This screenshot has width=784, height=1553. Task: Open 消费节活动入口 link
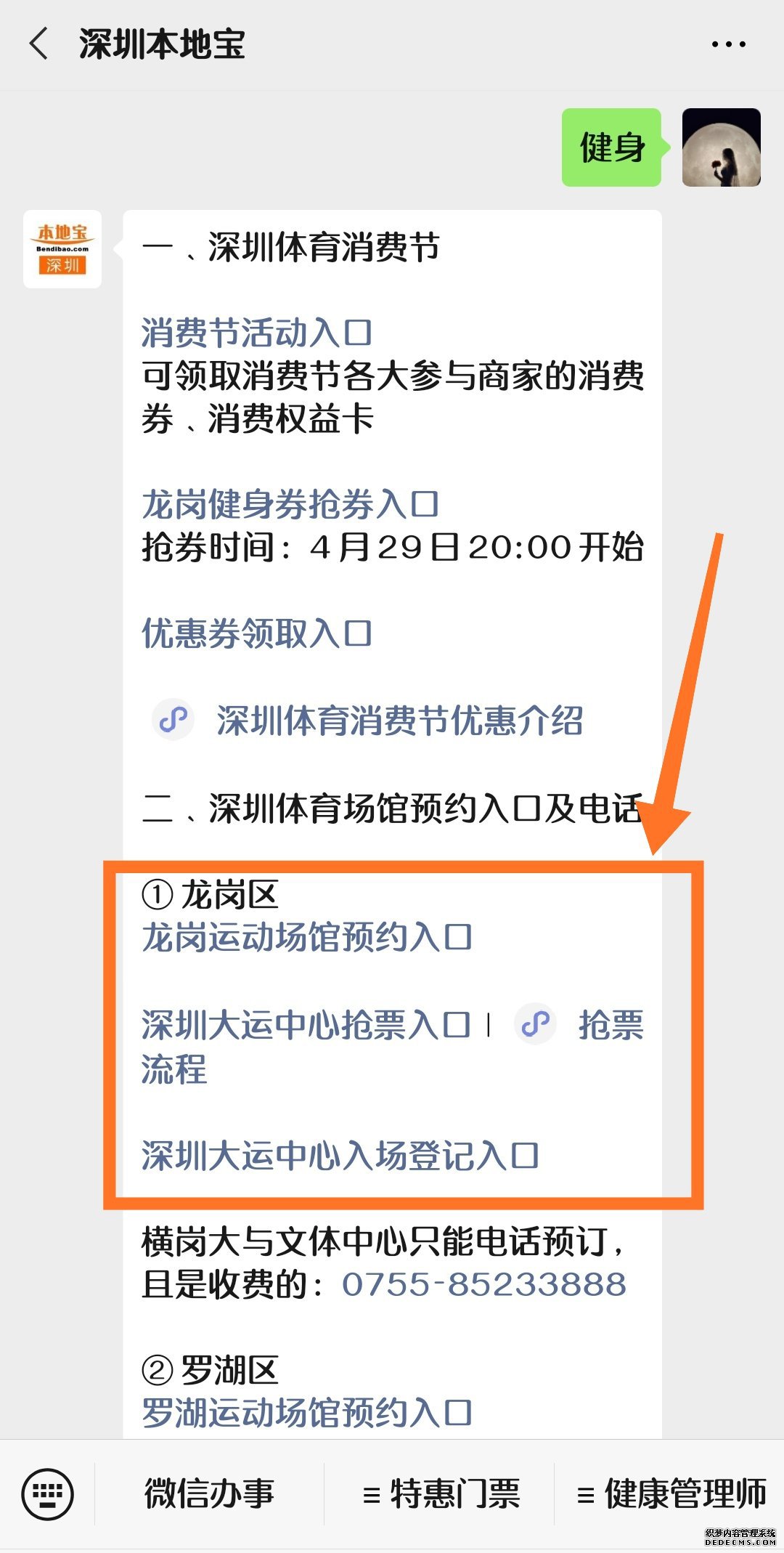coord(256,333)
